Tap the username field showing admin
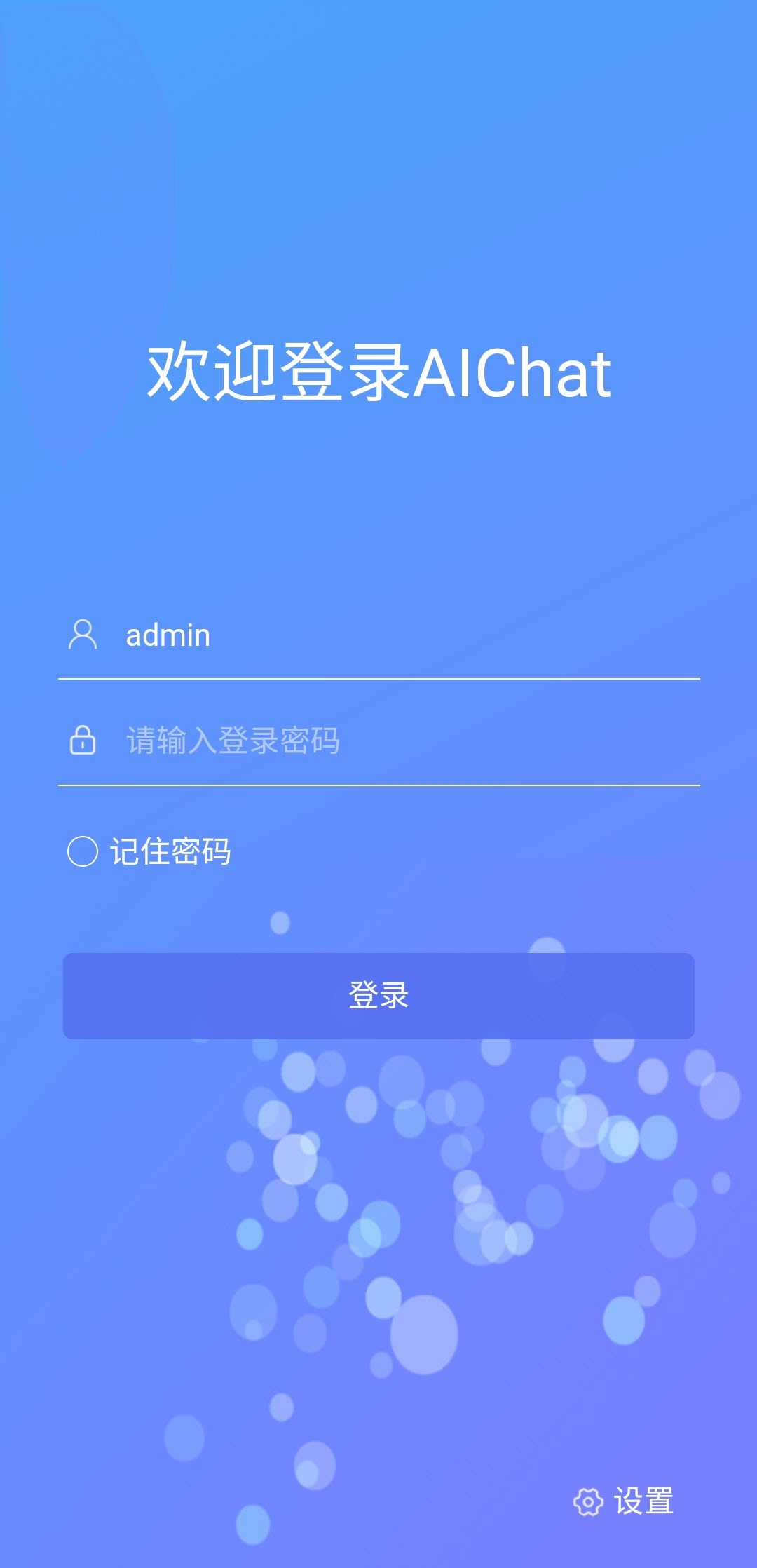The width and height of the screenshot is (757, 1568). click(378, 635)
